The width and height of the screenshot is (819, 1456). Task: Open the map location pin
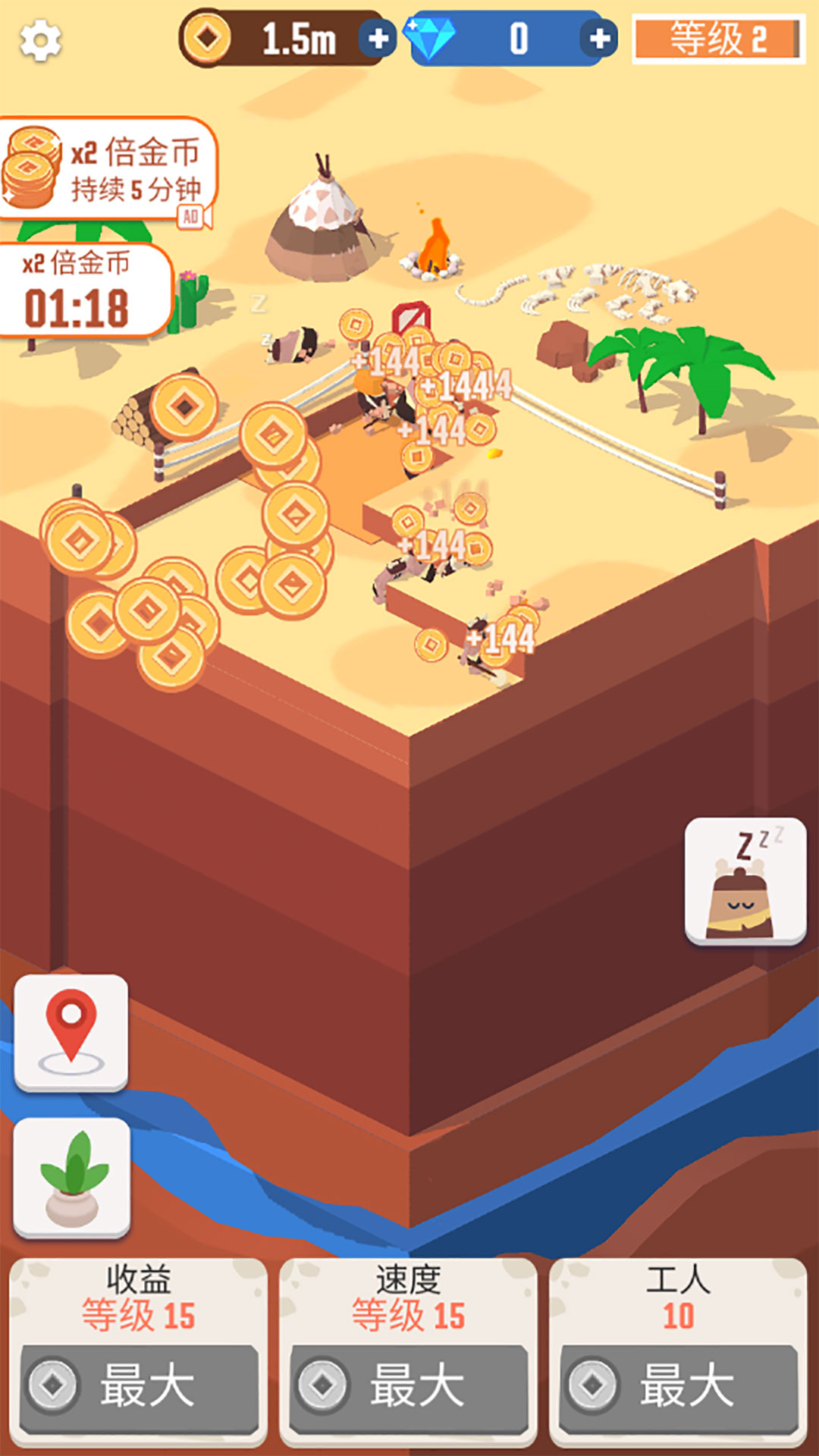(x=71, y=1033)
